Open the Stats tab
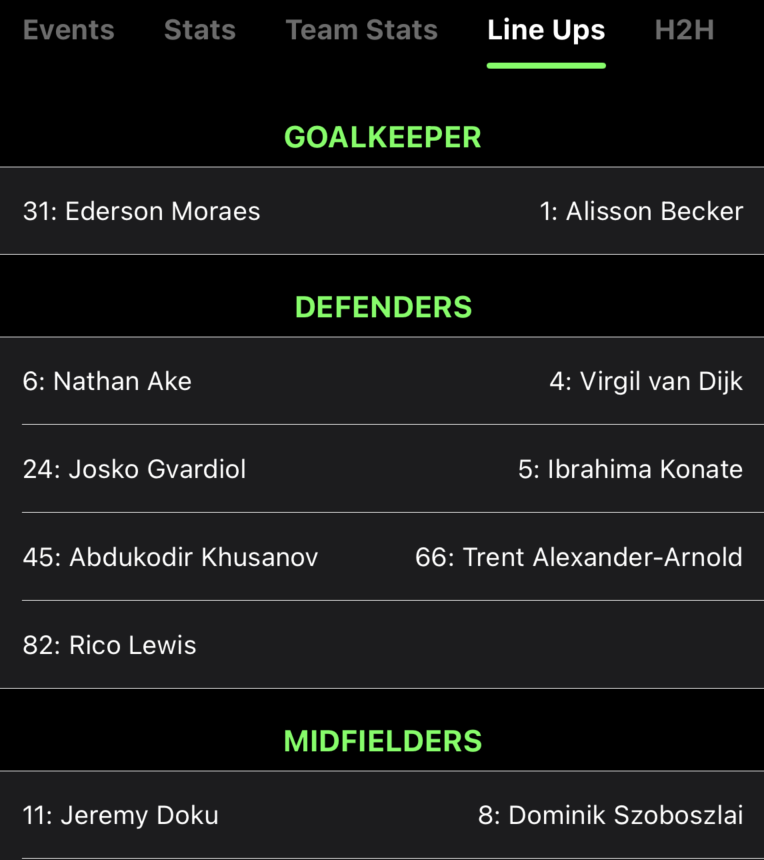This screenshot has width=764, height=860. (200, 30)
